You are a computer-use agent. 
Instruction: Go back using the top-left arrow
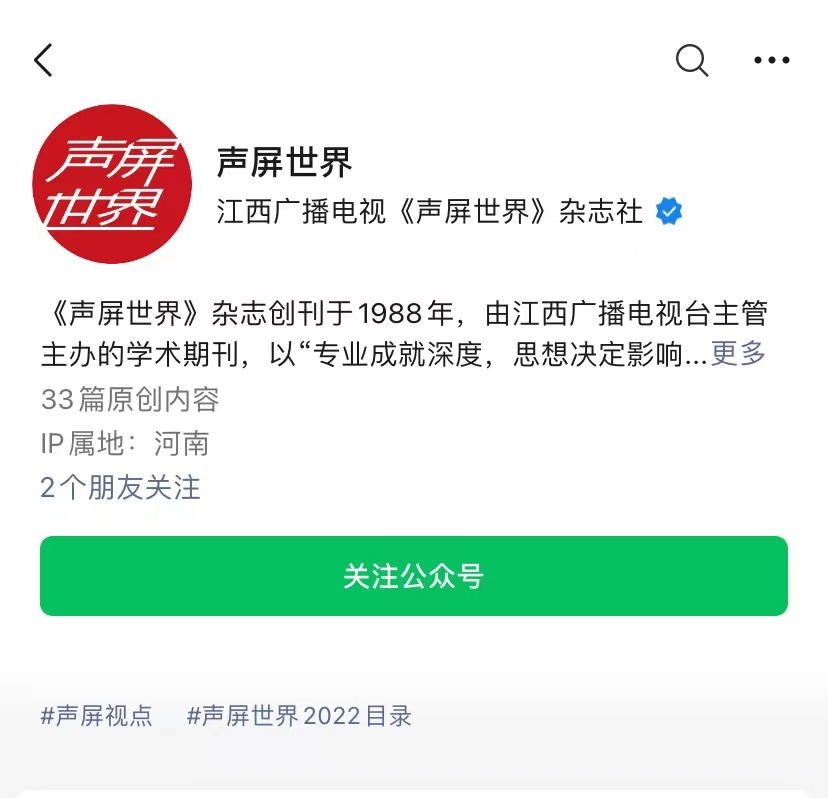click(43, 60)
